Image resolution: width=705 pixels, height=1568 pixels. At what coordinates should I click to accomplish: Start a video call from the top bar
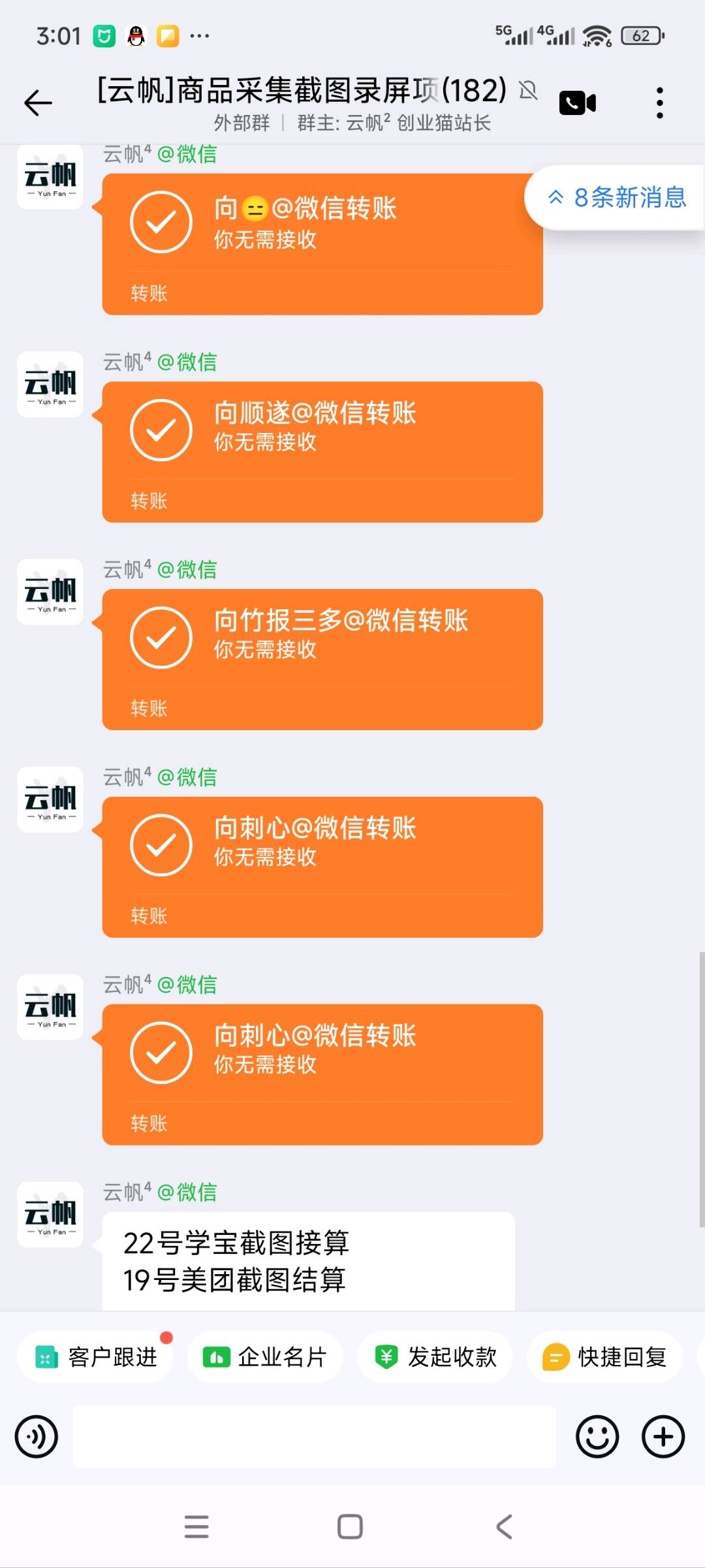577,103
